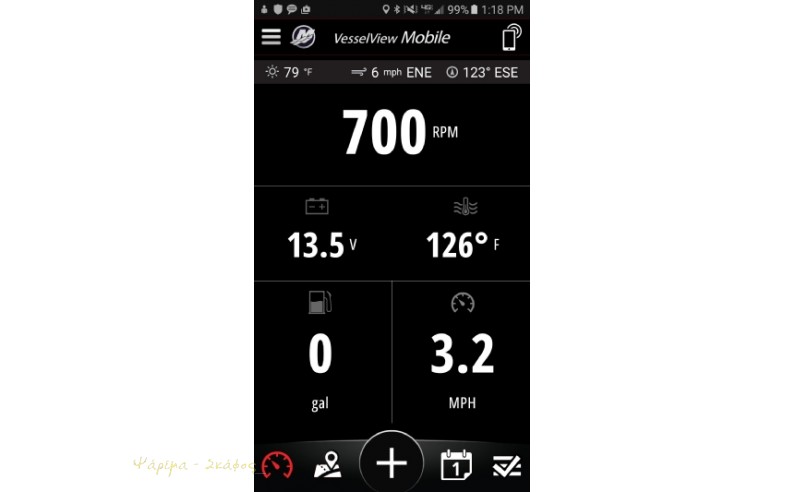Switch to the gauges dashboard tab
This screenshot has height=492, width=785.
[277, 465]
